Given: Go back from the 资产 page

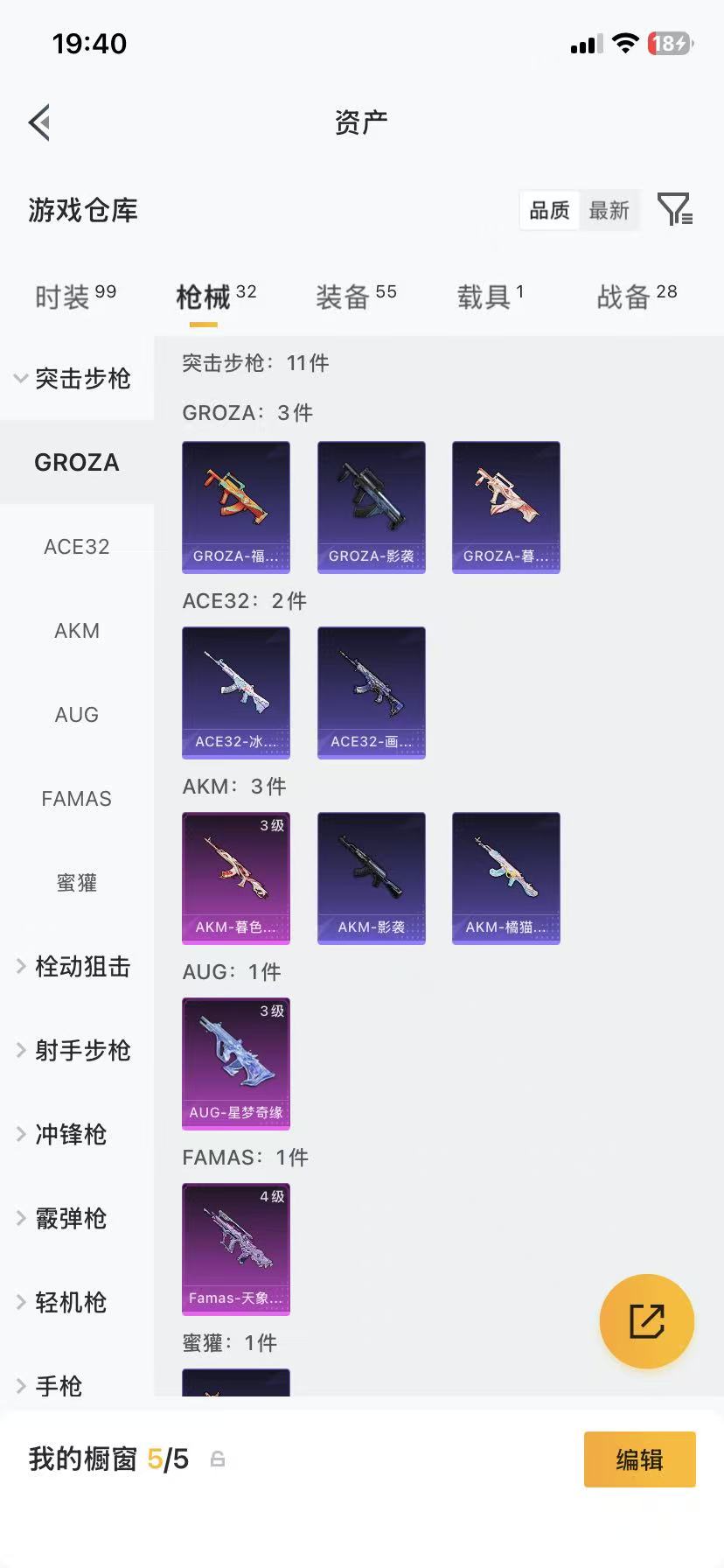Looking at the screenshot, I should pos(39,122).
